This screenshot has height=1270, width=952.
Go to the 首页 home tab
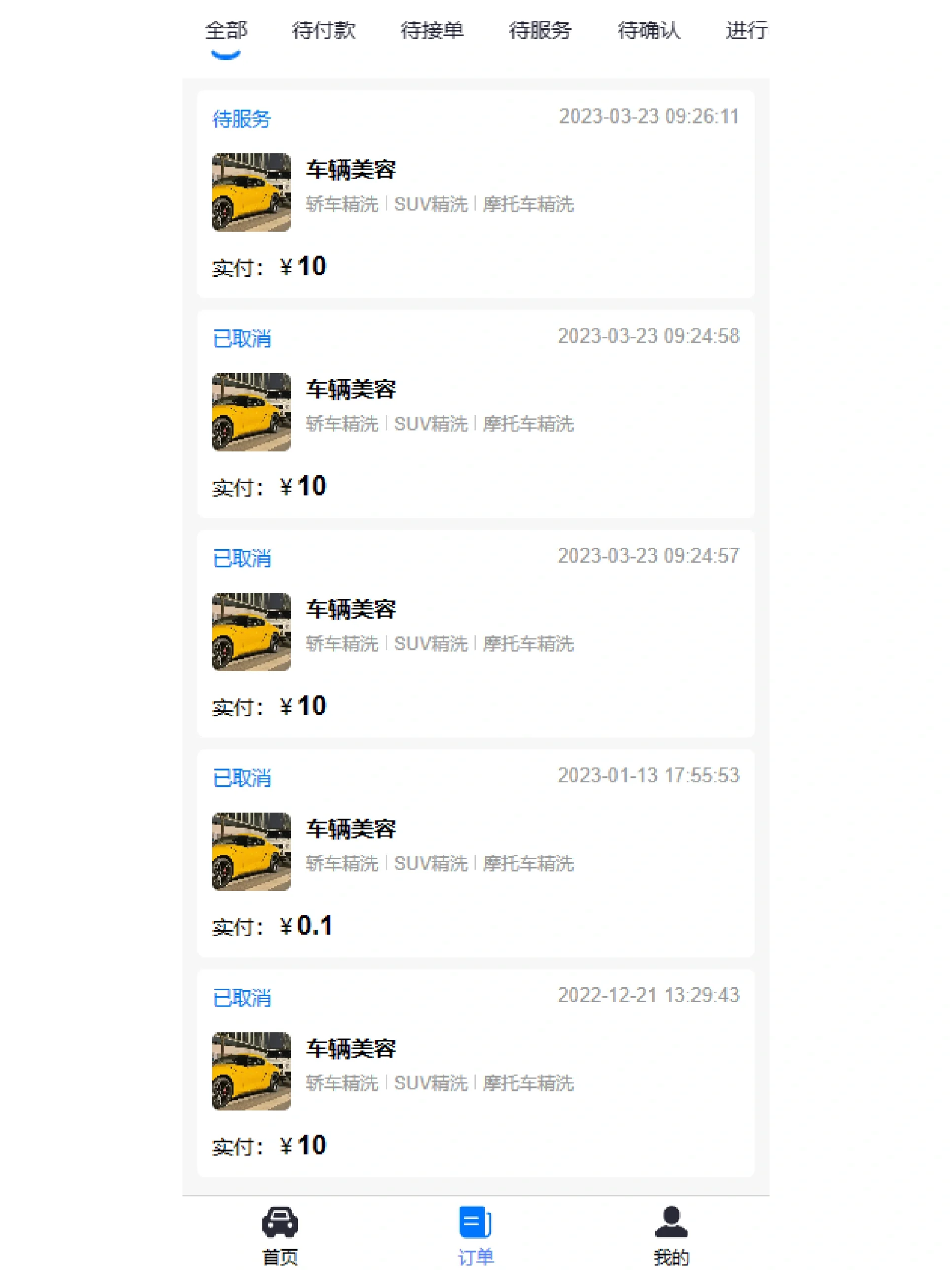coord(280,1234)
